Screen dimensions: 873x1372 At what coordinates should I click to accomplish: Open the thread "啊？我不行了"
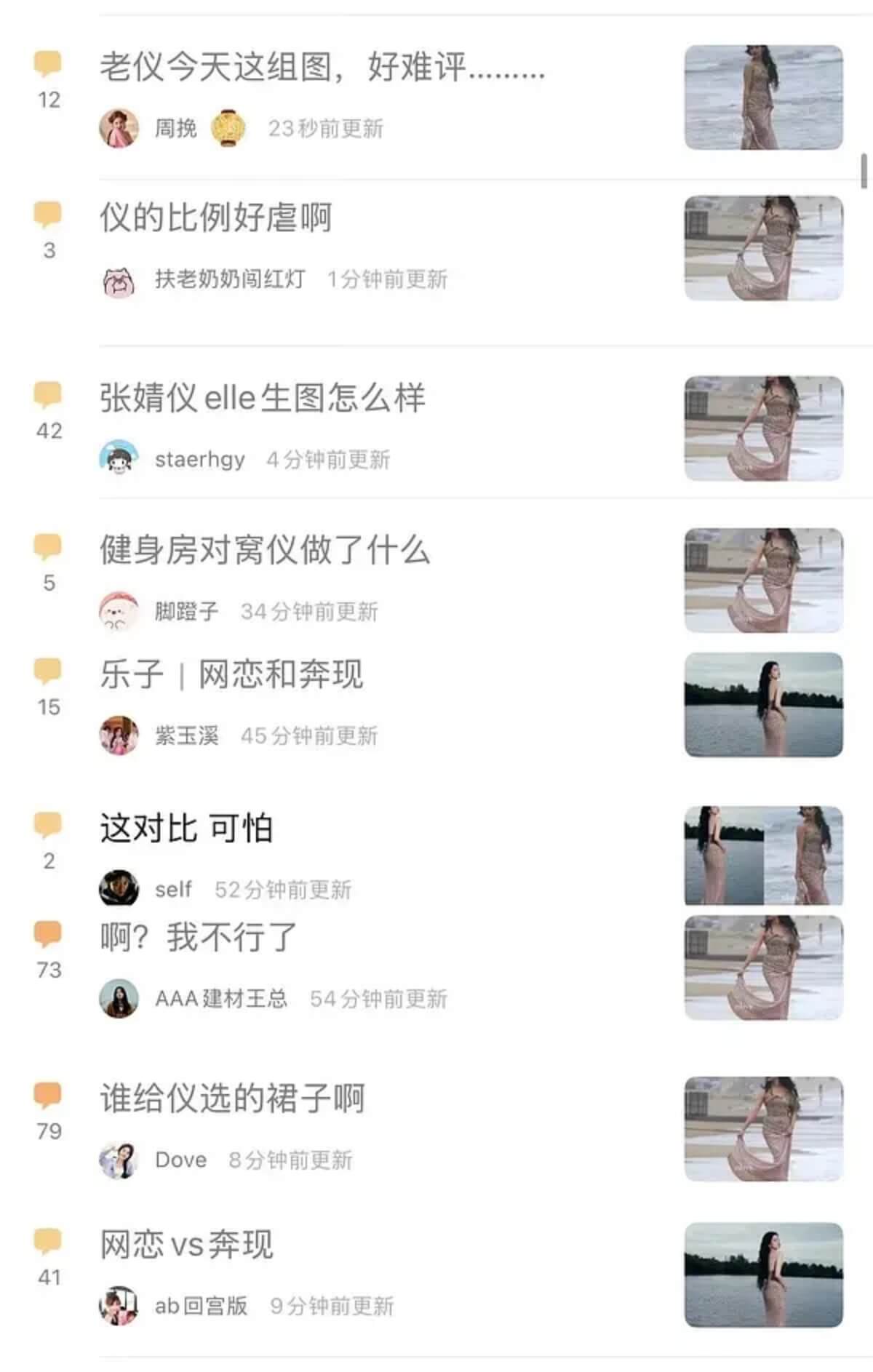pos(199,937)
